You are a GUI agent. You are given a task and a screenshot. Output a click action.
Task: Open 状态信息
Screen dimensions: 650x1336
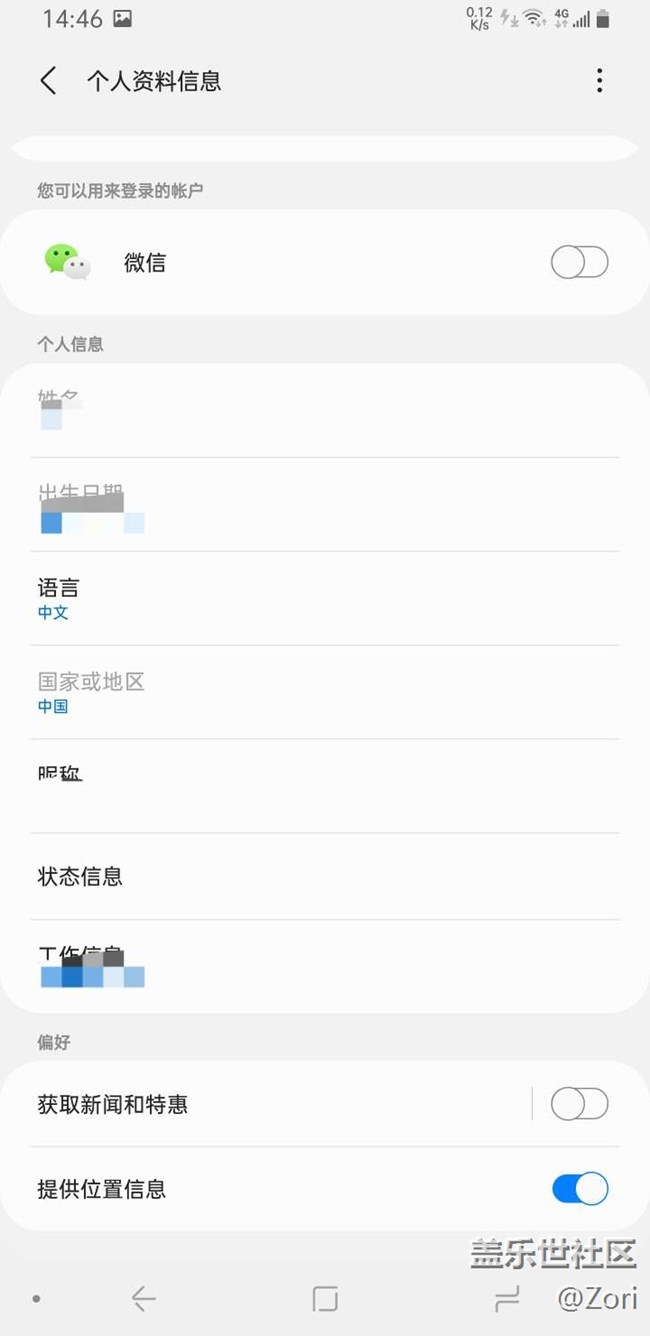(x=324, y=877)
